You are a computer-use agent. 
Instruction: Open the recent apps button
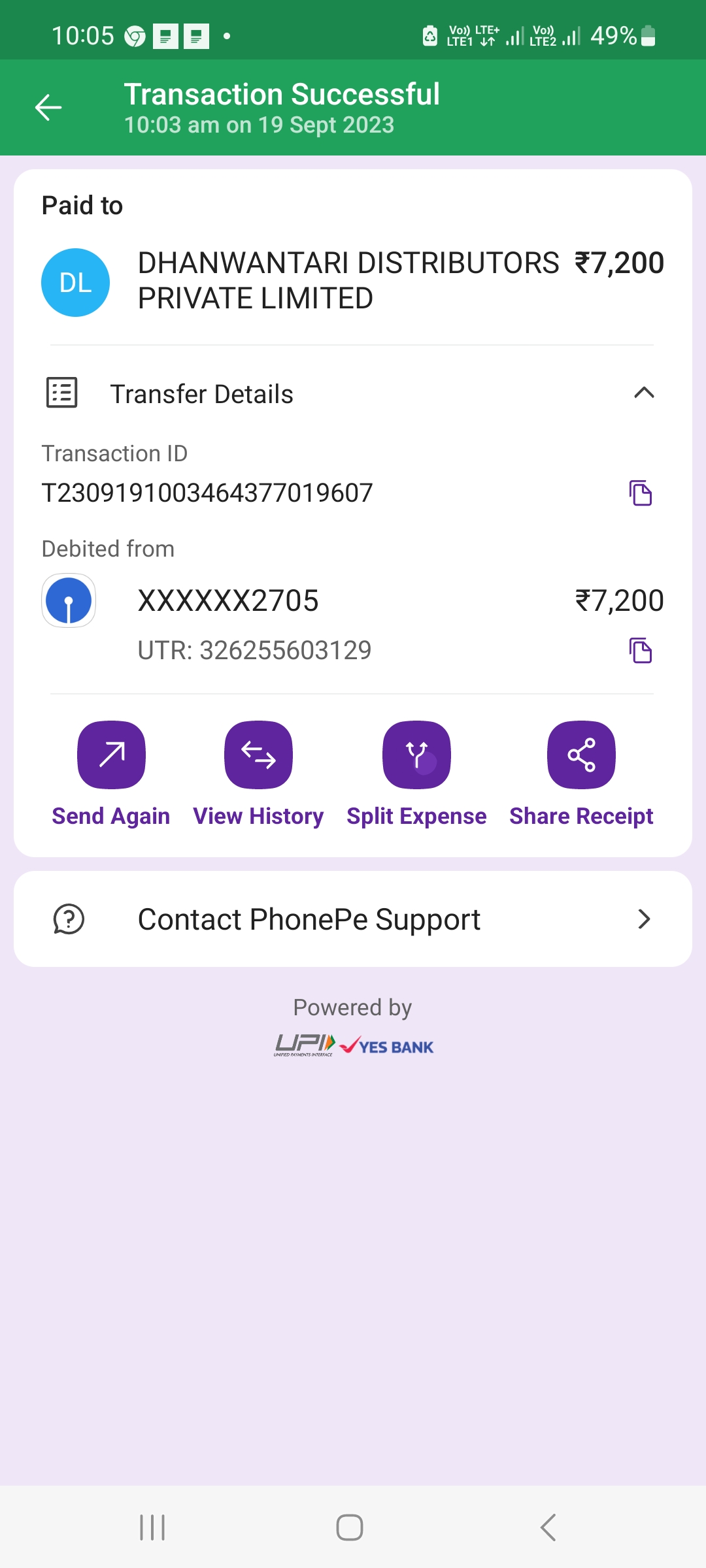coord(152,1527)
